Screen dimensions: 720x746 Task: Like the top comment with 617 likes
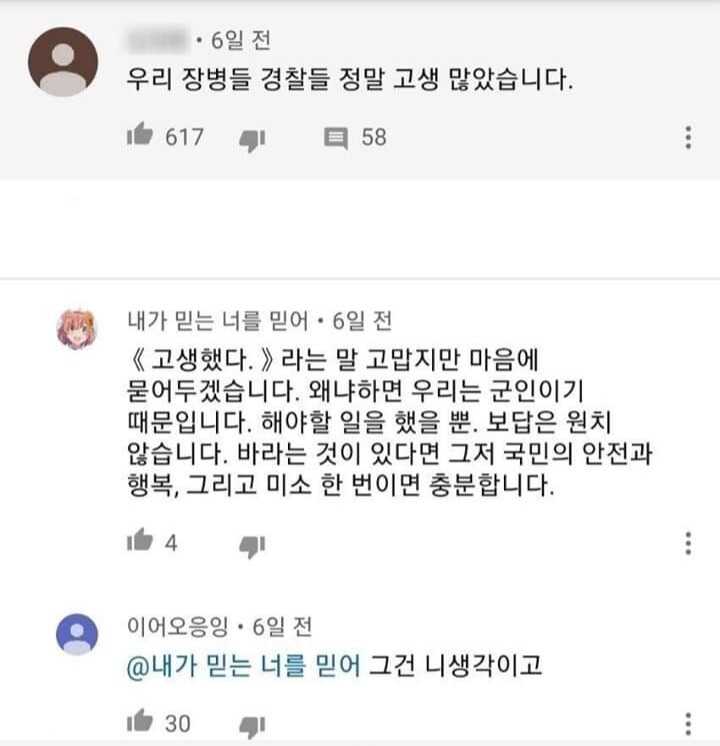(x=139, y=136)
